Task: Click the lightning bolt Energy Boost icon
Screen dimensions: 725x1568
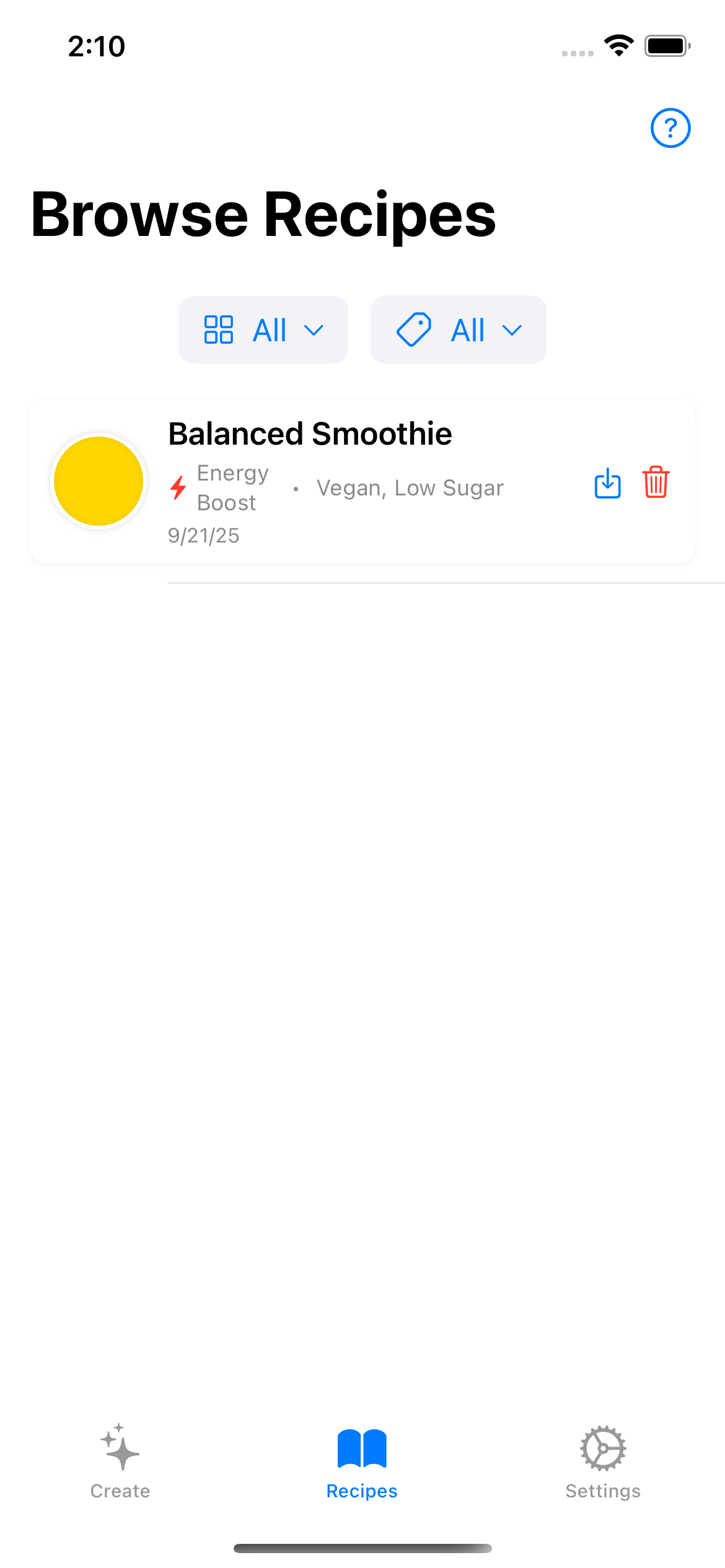Action: [178, 487]
